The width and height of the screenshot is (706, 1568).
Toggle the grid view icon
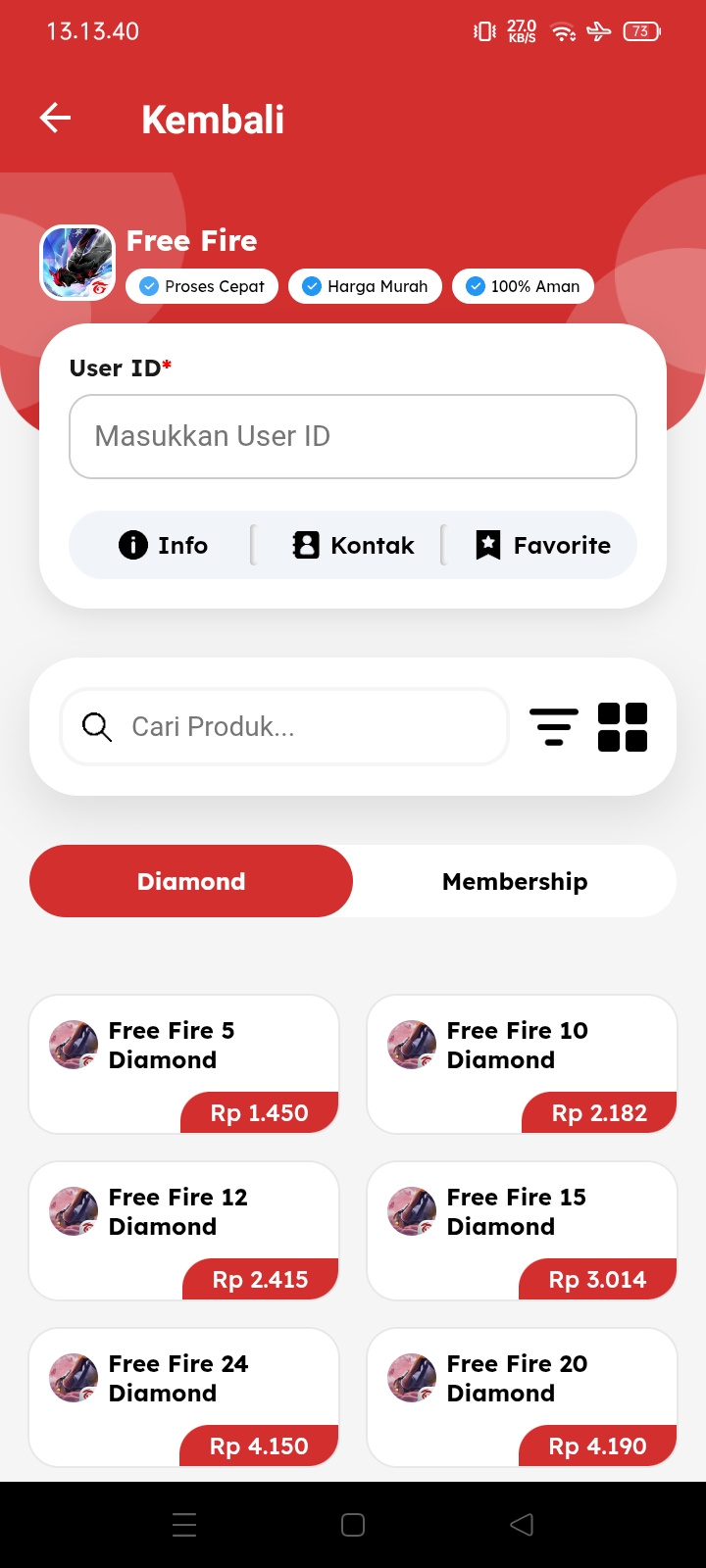click(x=623, y=726)
